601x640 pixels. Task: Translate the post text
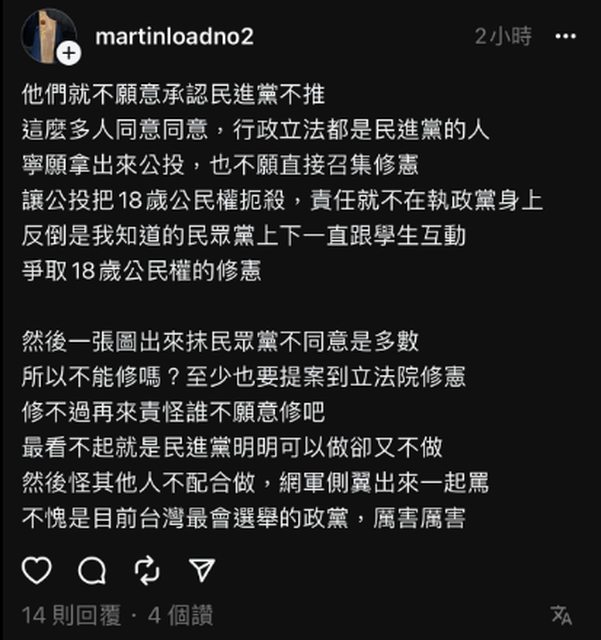(561, 614)
